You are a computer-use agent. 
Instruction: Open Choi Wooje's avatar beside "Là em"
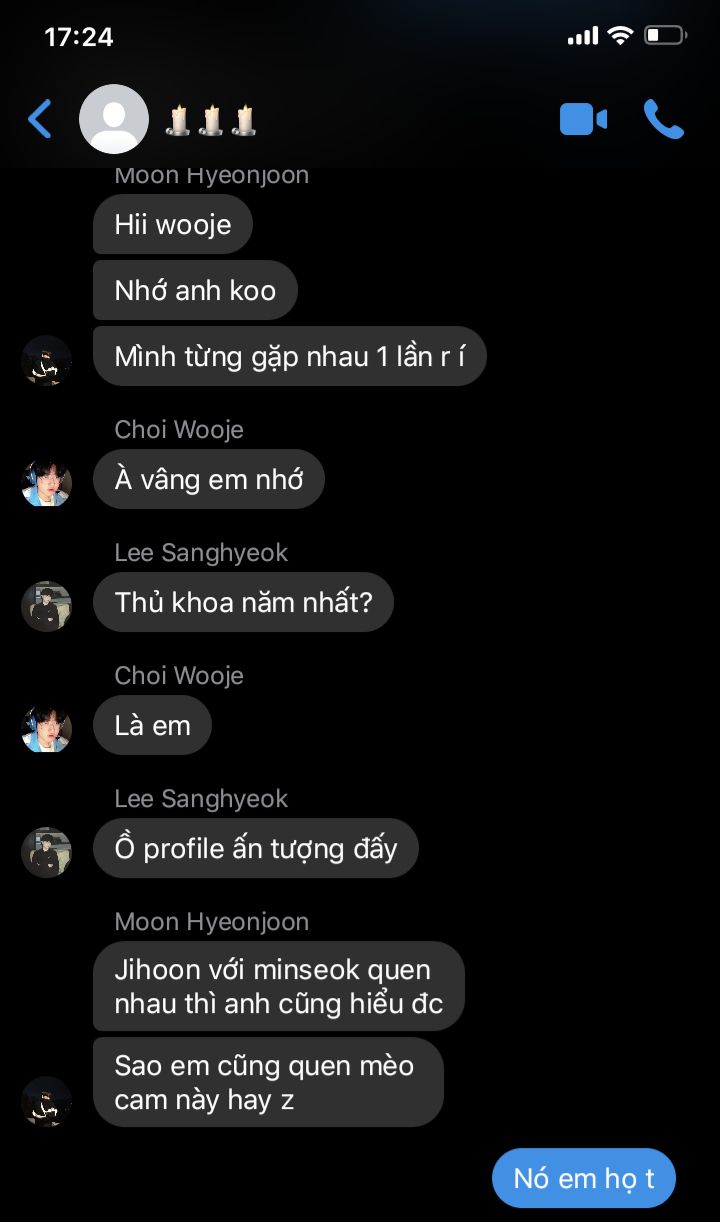tap(47, 728)
